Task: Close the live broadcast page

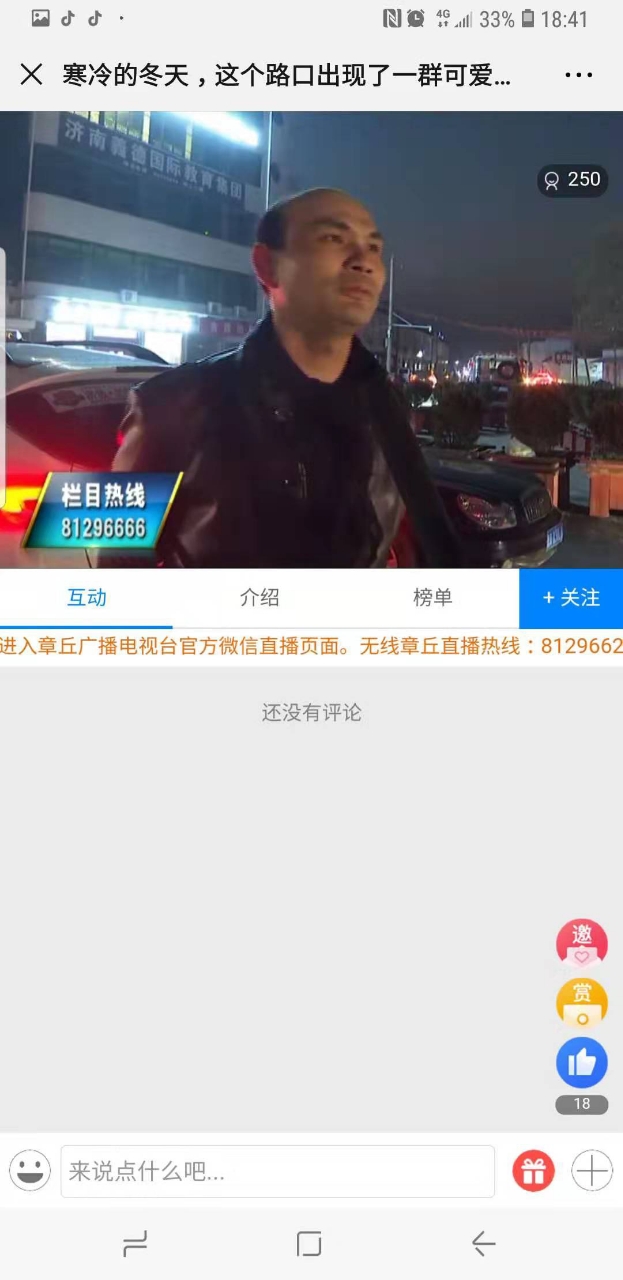Action: 32,74
